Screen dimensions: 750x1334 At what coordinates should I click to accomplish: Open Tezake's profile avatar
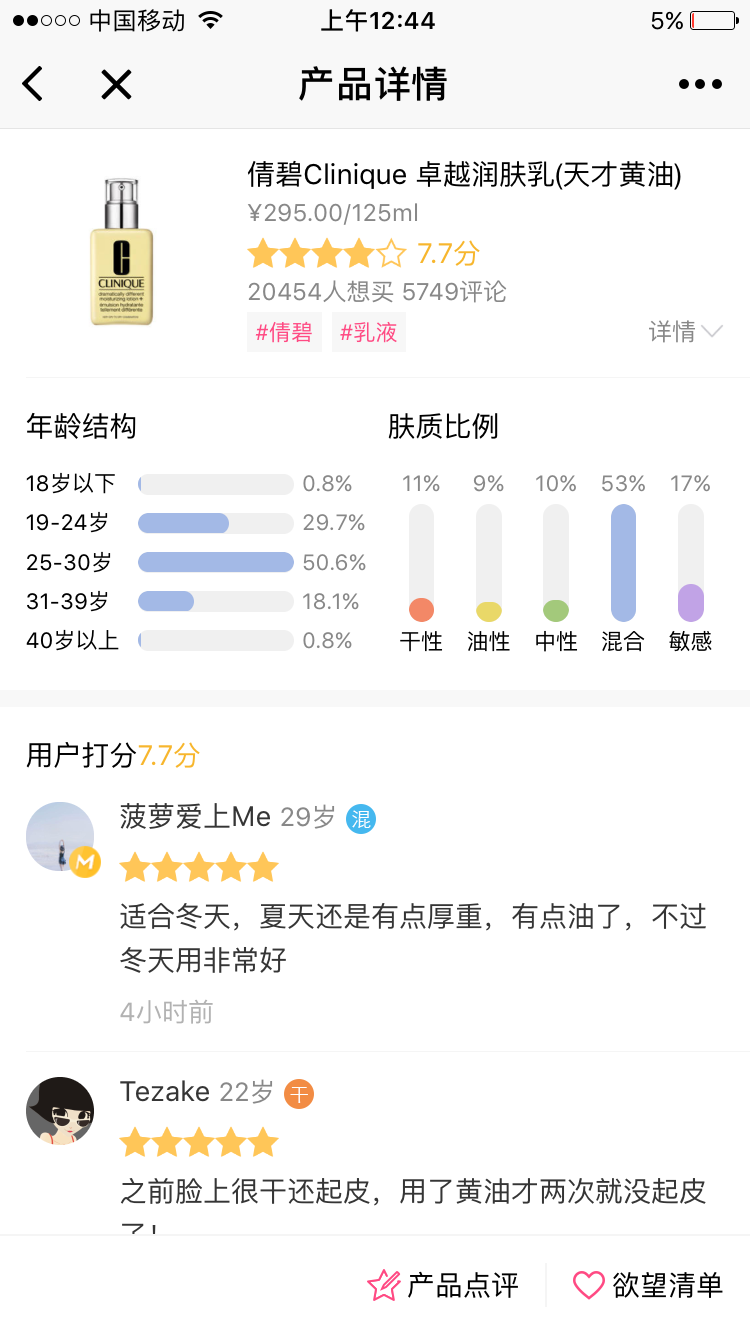click(x=60, y=1111)
